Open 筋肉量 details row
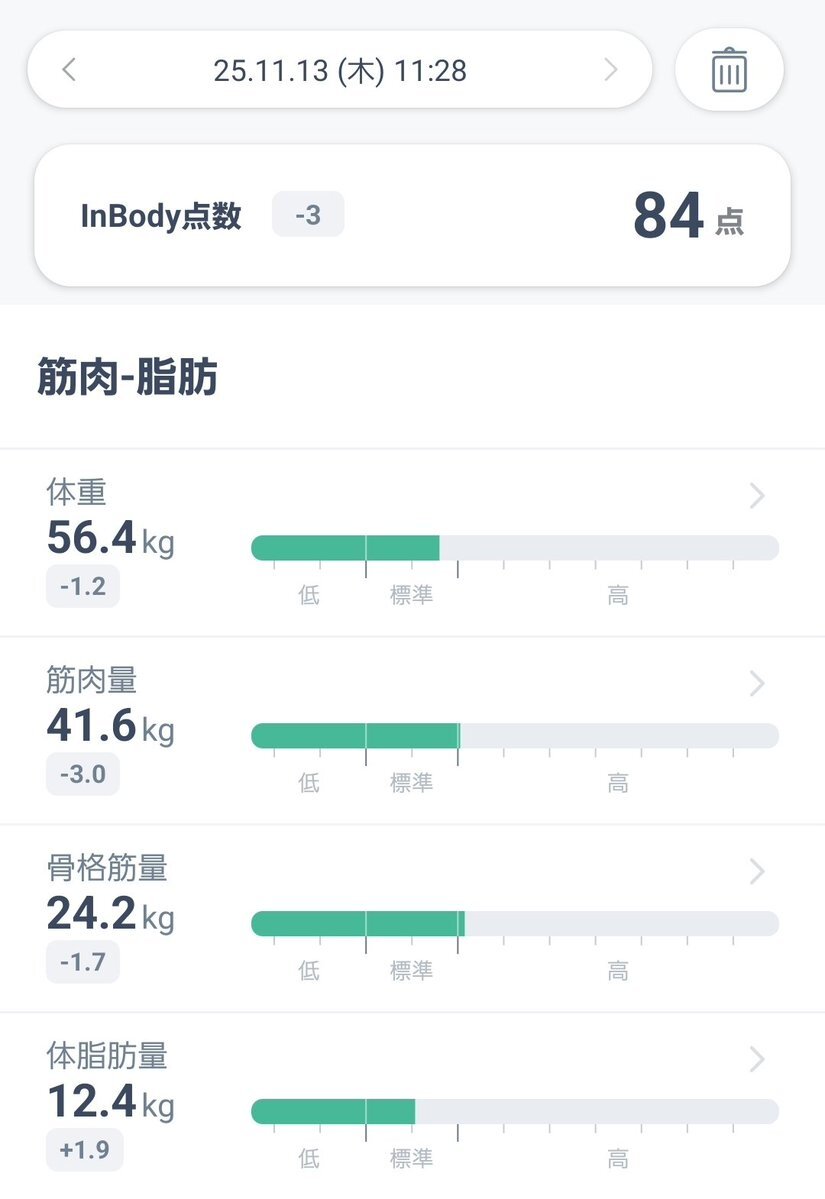The width and height of the screenshot is (825, 1199). point(756,684)
